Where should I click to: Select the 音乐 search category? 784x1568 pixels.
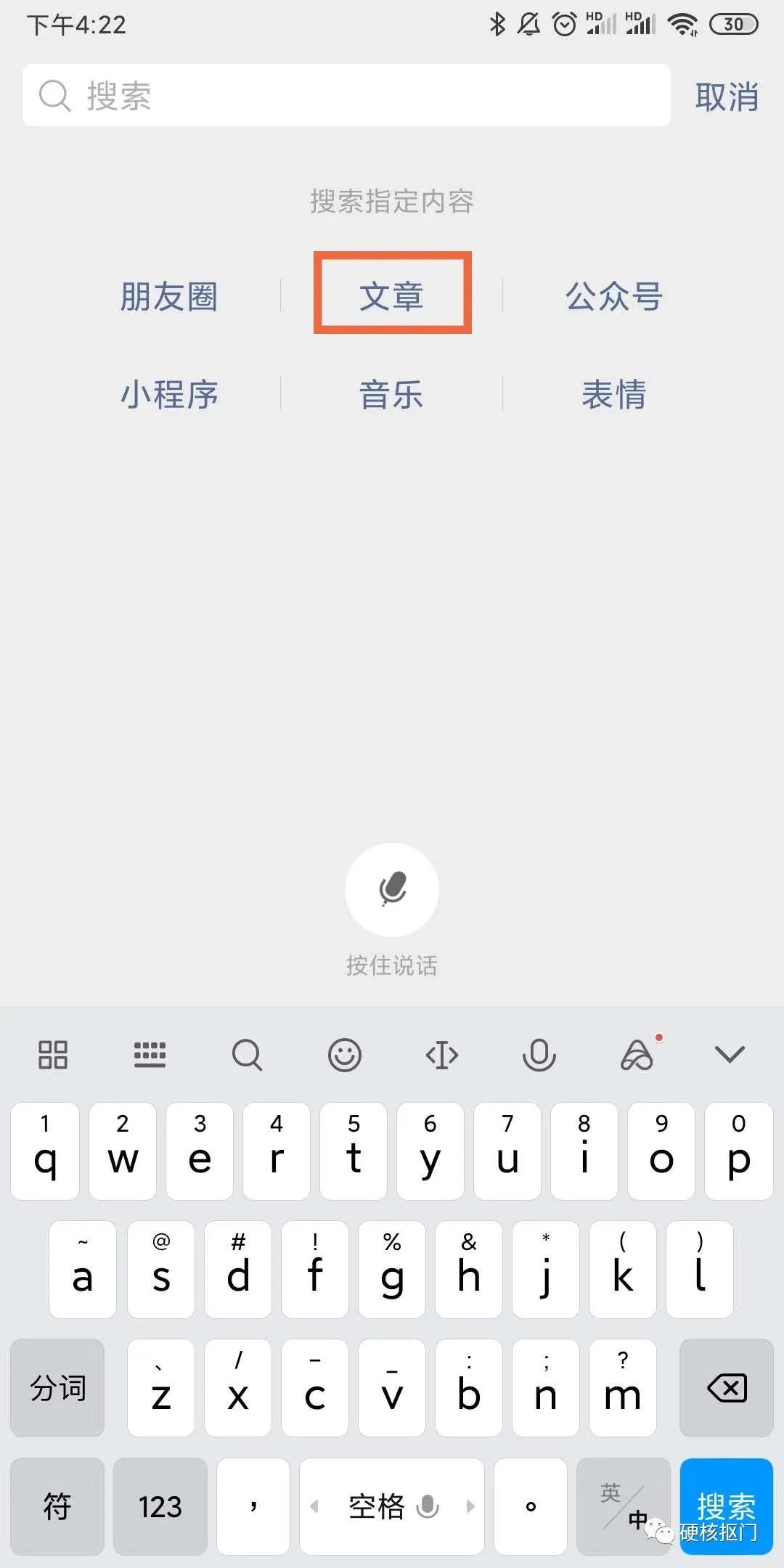coord(391,393)
